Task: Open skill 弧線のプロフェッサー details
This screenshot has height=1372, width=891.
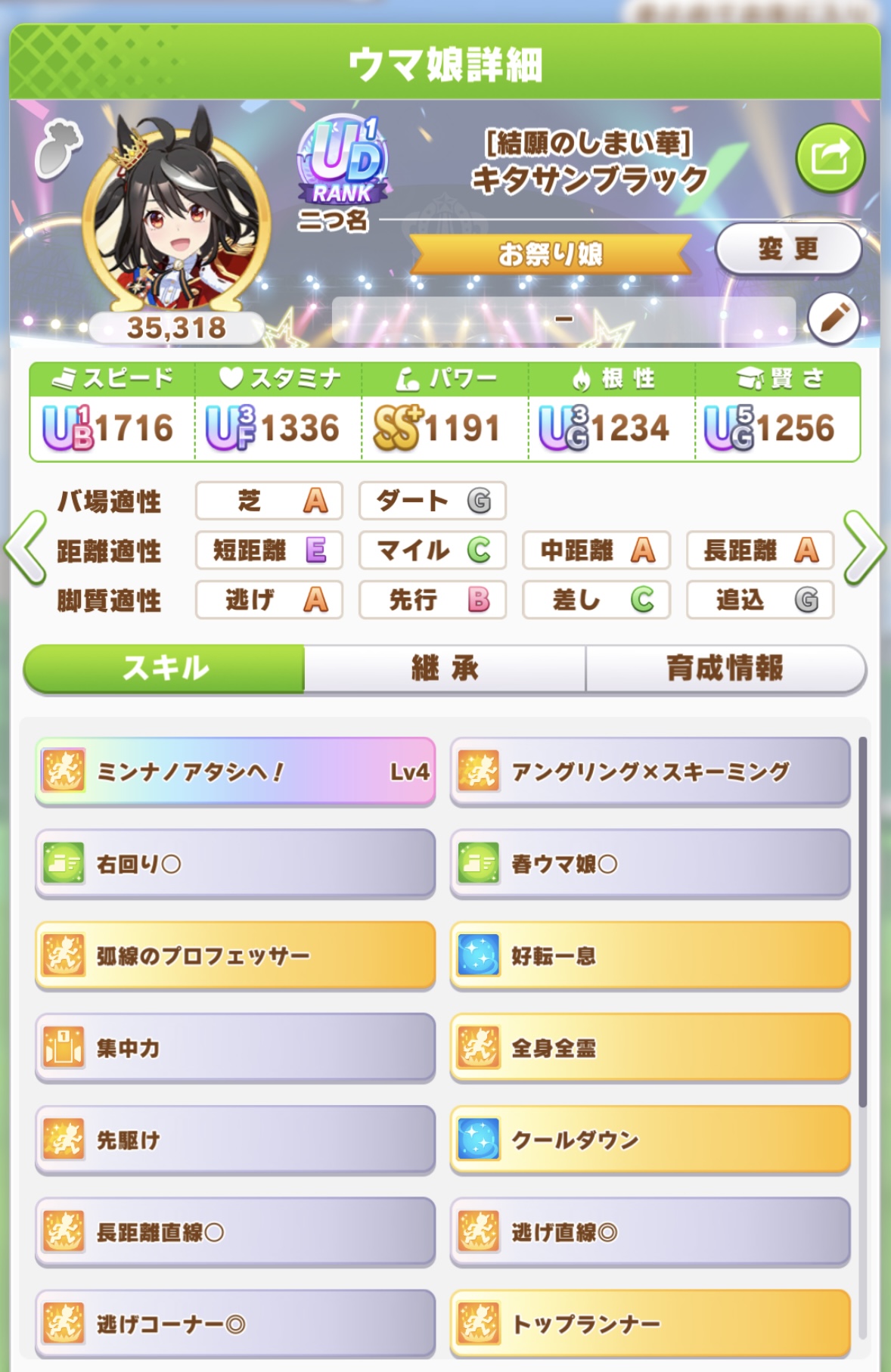Action: (234, 956)
